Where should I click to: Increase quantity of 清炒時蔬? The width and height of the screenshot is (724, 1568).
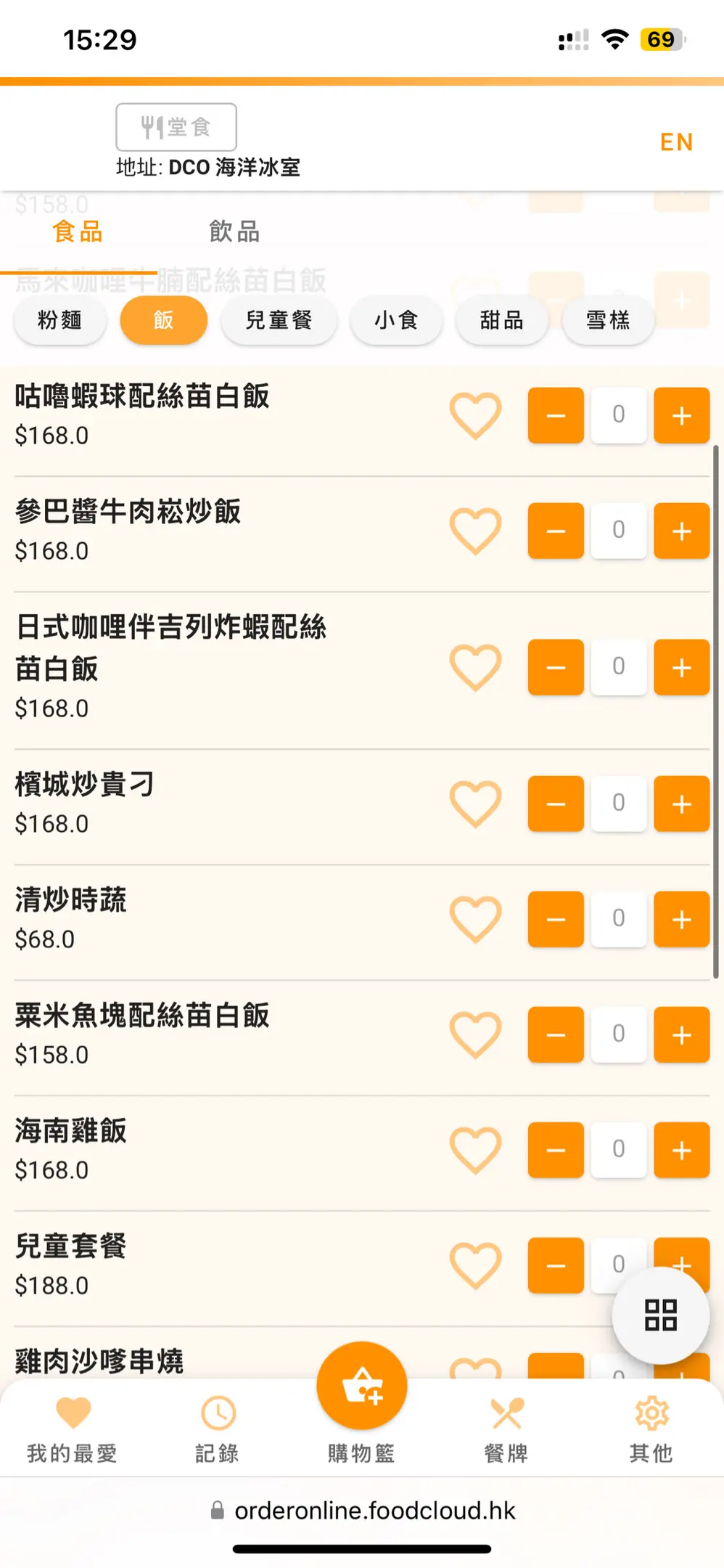tap(681, 919)
